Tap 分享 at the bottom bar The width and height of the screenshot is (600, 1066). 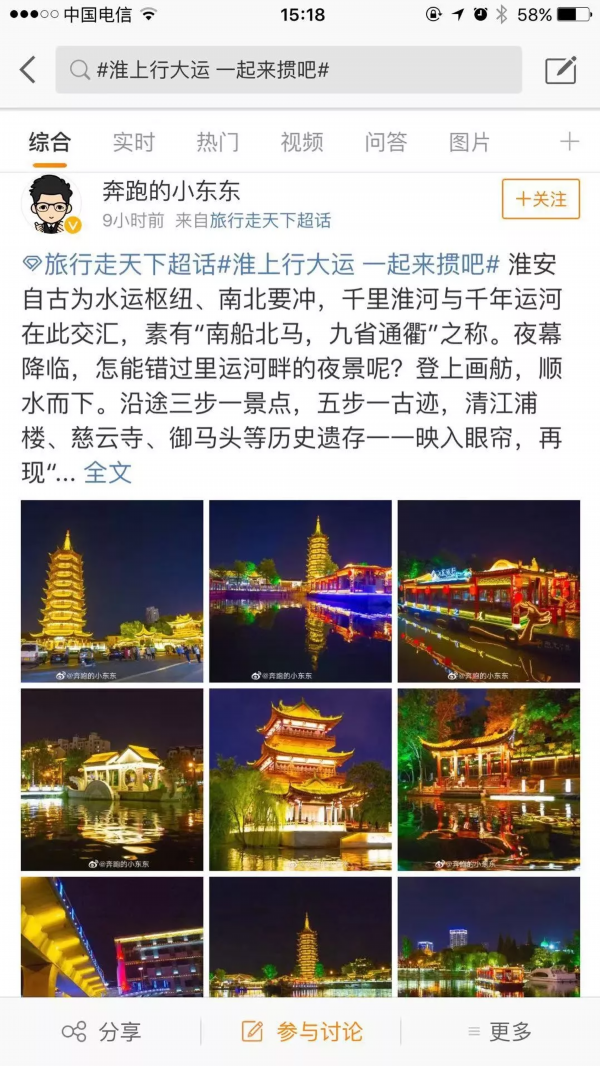click(x=100, y=1032)
